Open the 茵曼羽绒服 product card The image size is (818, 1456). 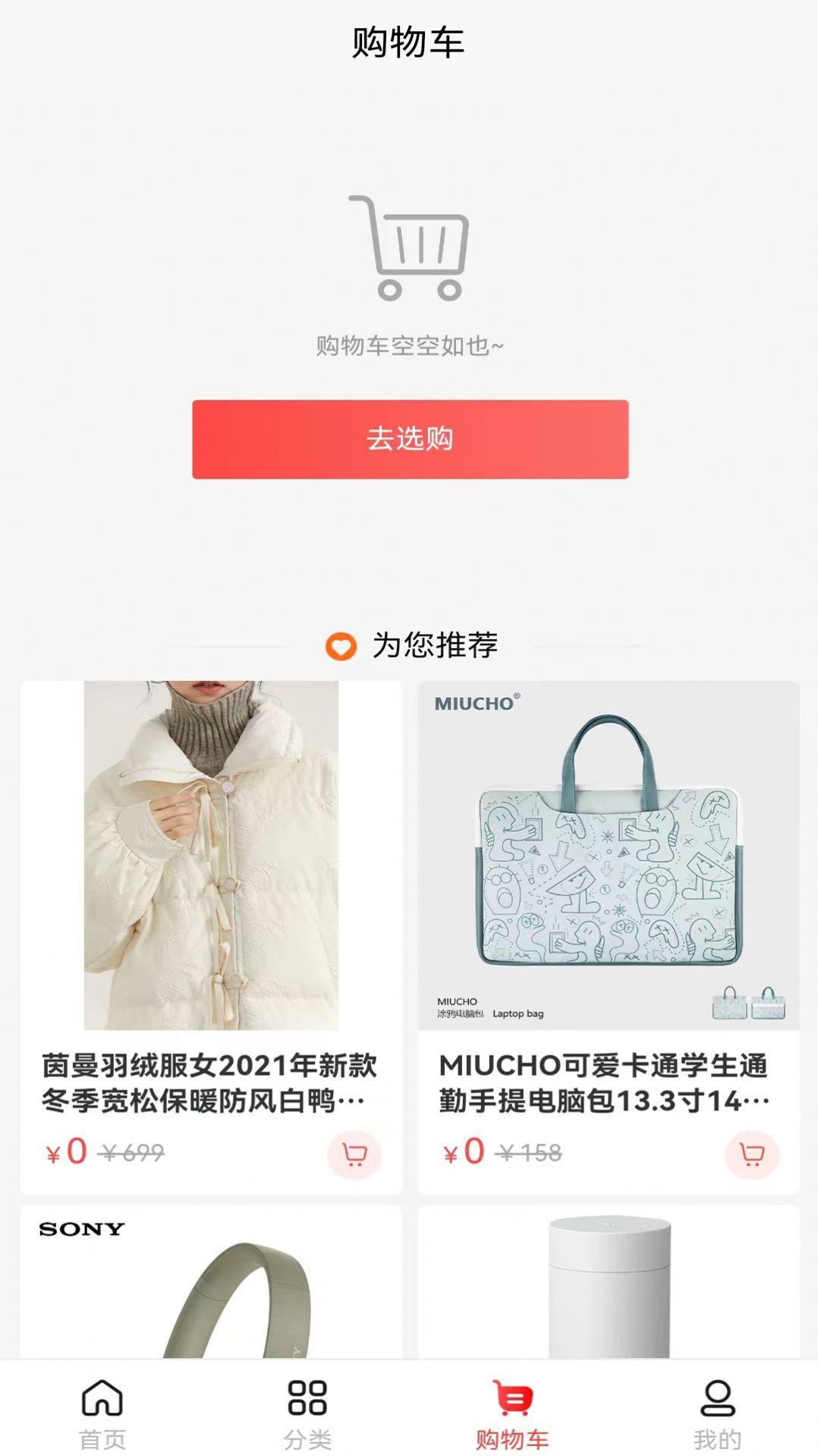pos(211,937)
